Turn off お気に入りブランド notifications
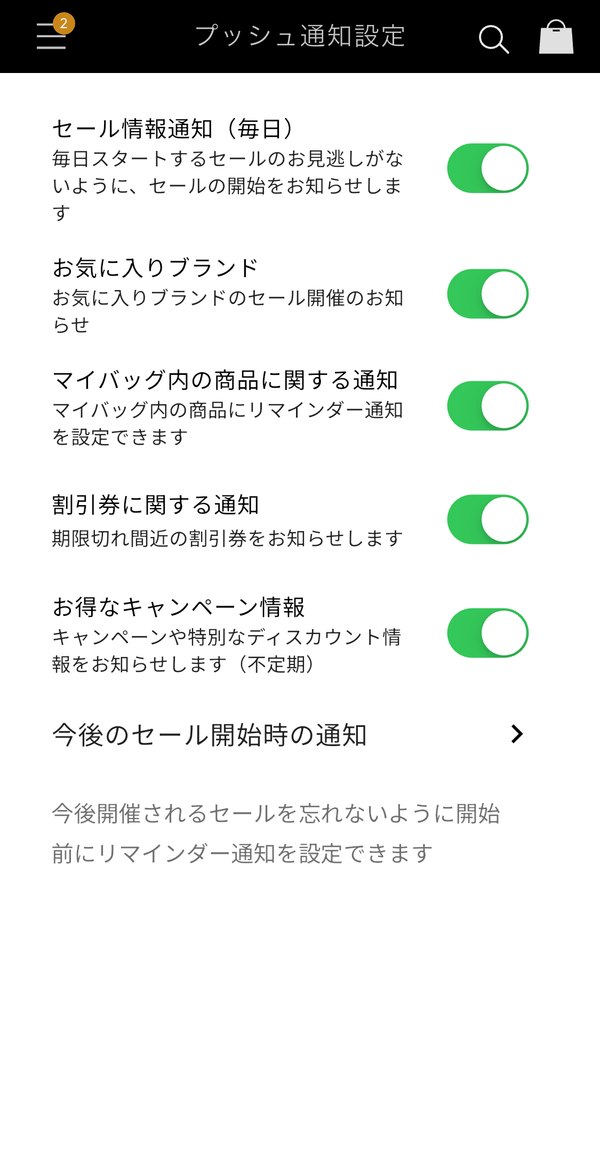Image resolution: width=600 pixels, height=1154 pixels. coord(488,294)
